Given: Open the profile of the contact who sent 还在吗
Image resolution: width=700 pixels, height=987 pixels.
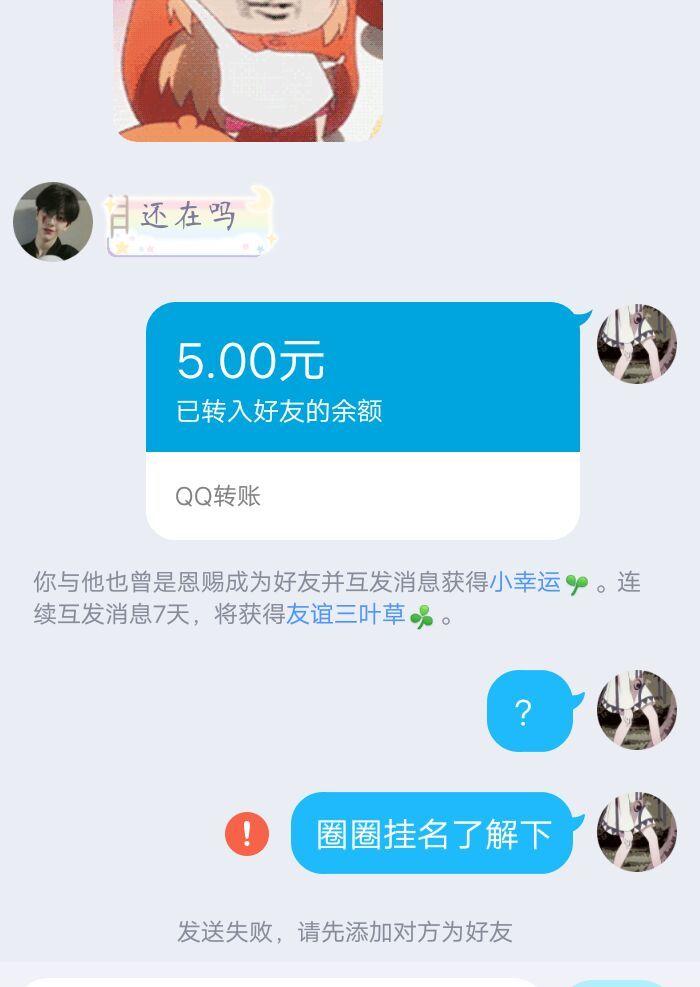Looking at the screenshot, I should click(x=53, y=221).
